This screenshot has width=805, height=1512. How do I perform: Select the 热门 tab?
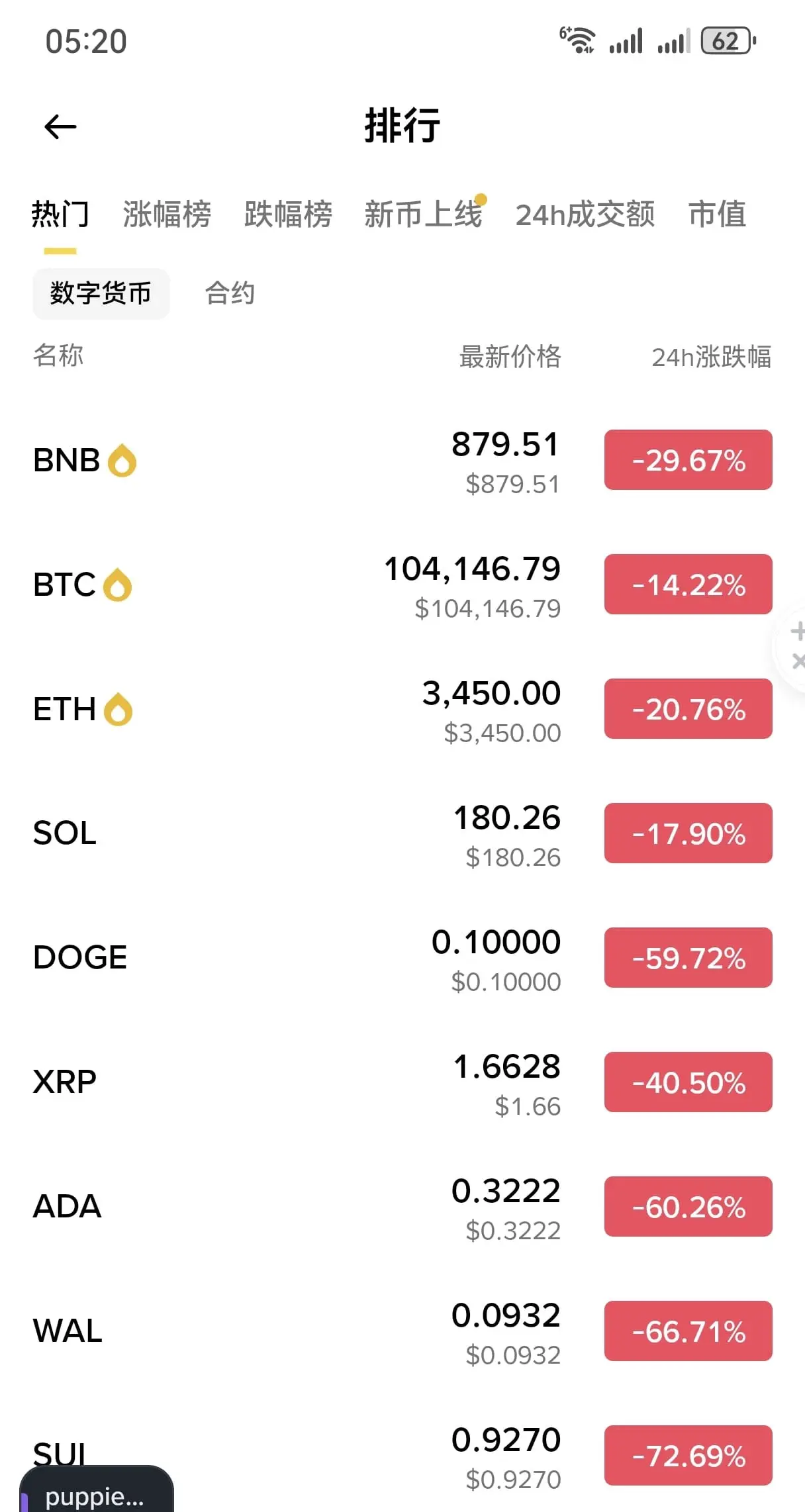60,214
